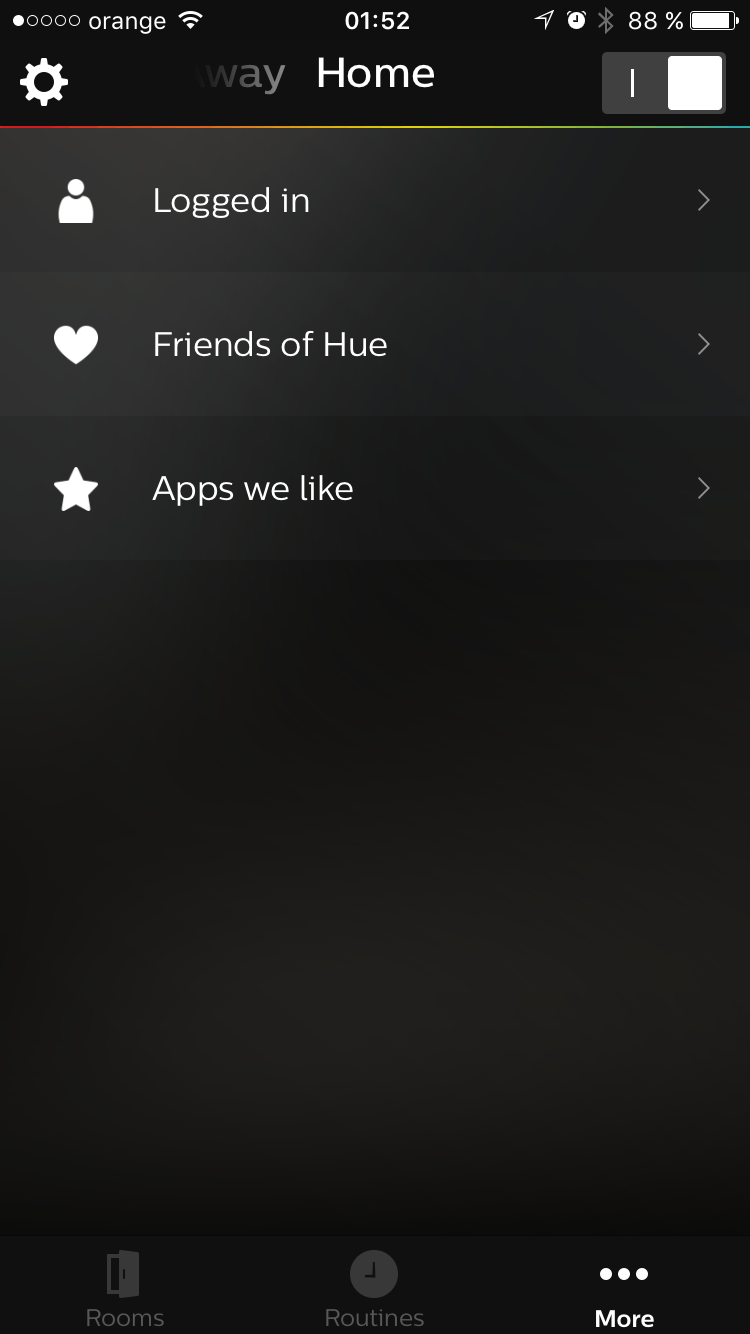Image resolution: width=750 pixels, height=1334 pixels.
Task: Switch to the Routines tab
Action: click(x=374, y=1288)
